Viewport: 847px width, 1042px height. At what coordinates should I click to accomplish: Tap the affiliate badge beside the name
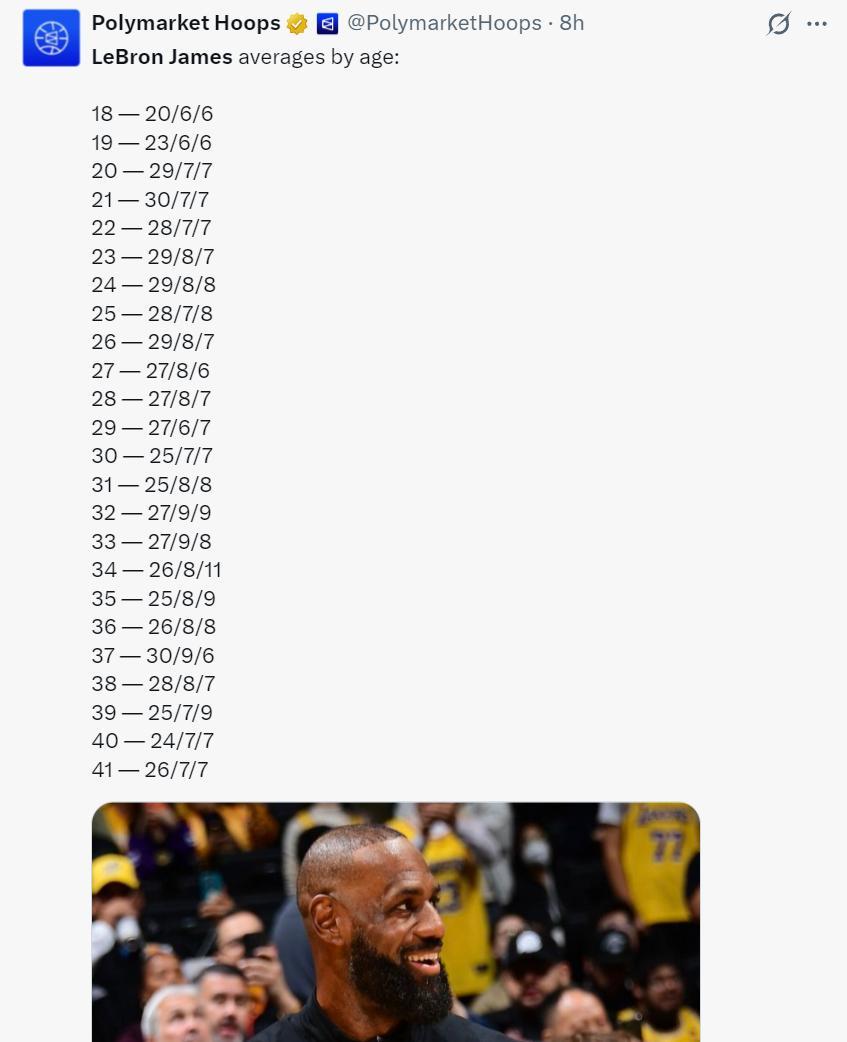(x=327, y=24)
